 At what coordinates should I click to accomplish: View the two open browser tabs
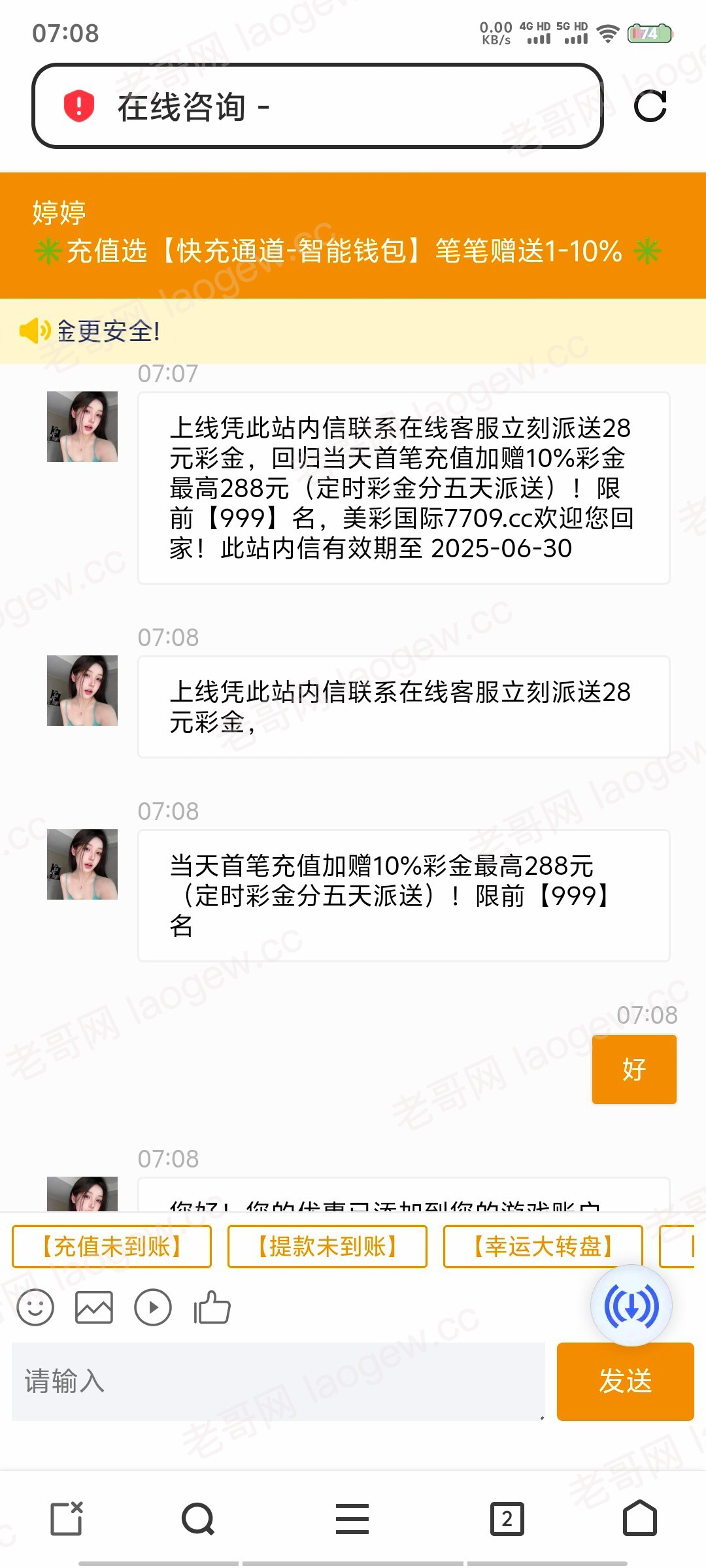(507, 1518)
